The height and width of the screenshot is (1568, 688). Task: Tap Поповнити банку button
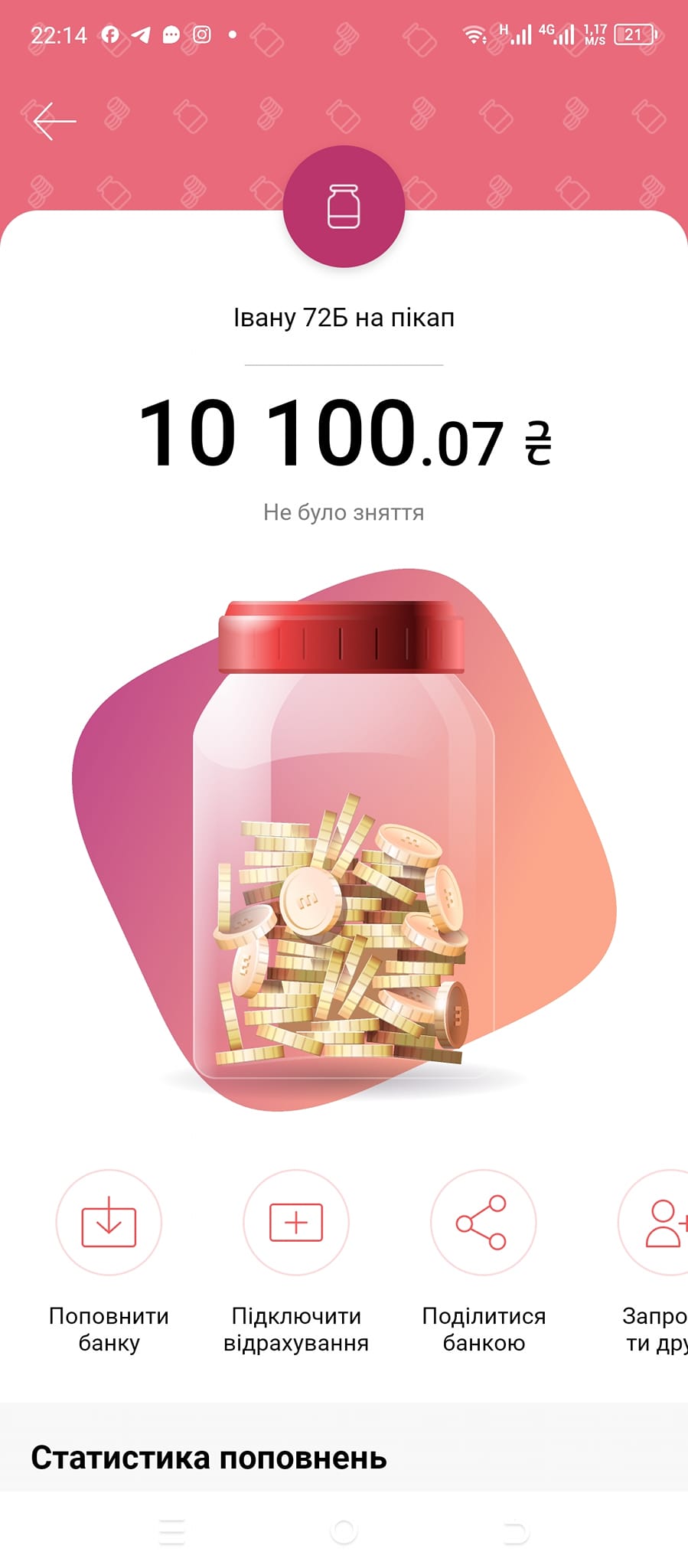(x=109, y=1222)
